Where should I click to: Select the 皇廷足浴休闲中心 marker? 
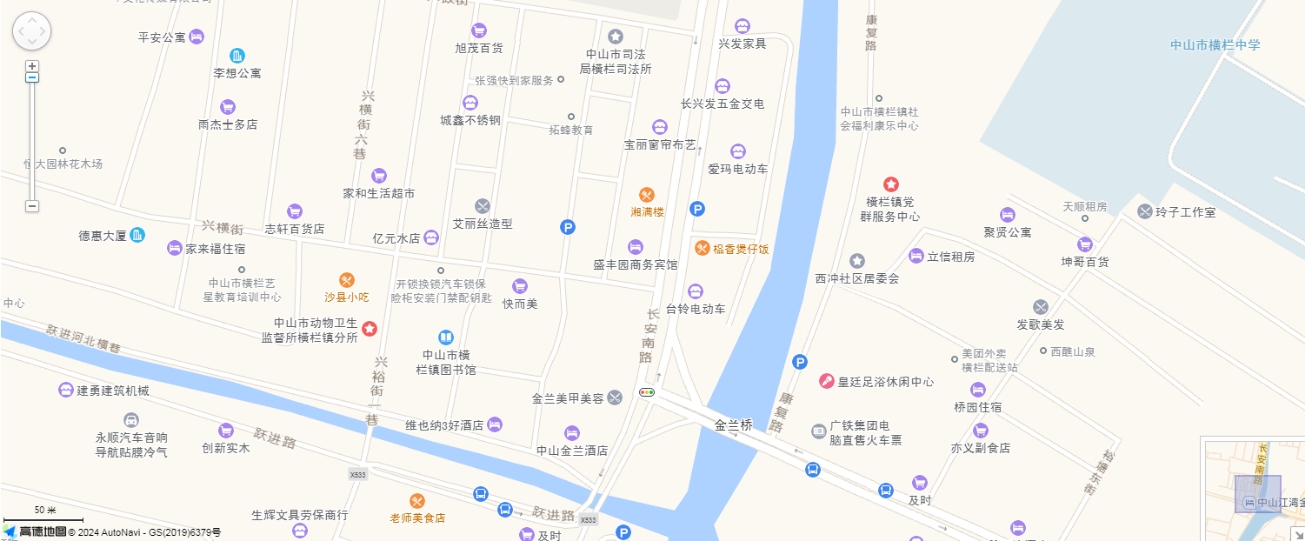(827, 381)
